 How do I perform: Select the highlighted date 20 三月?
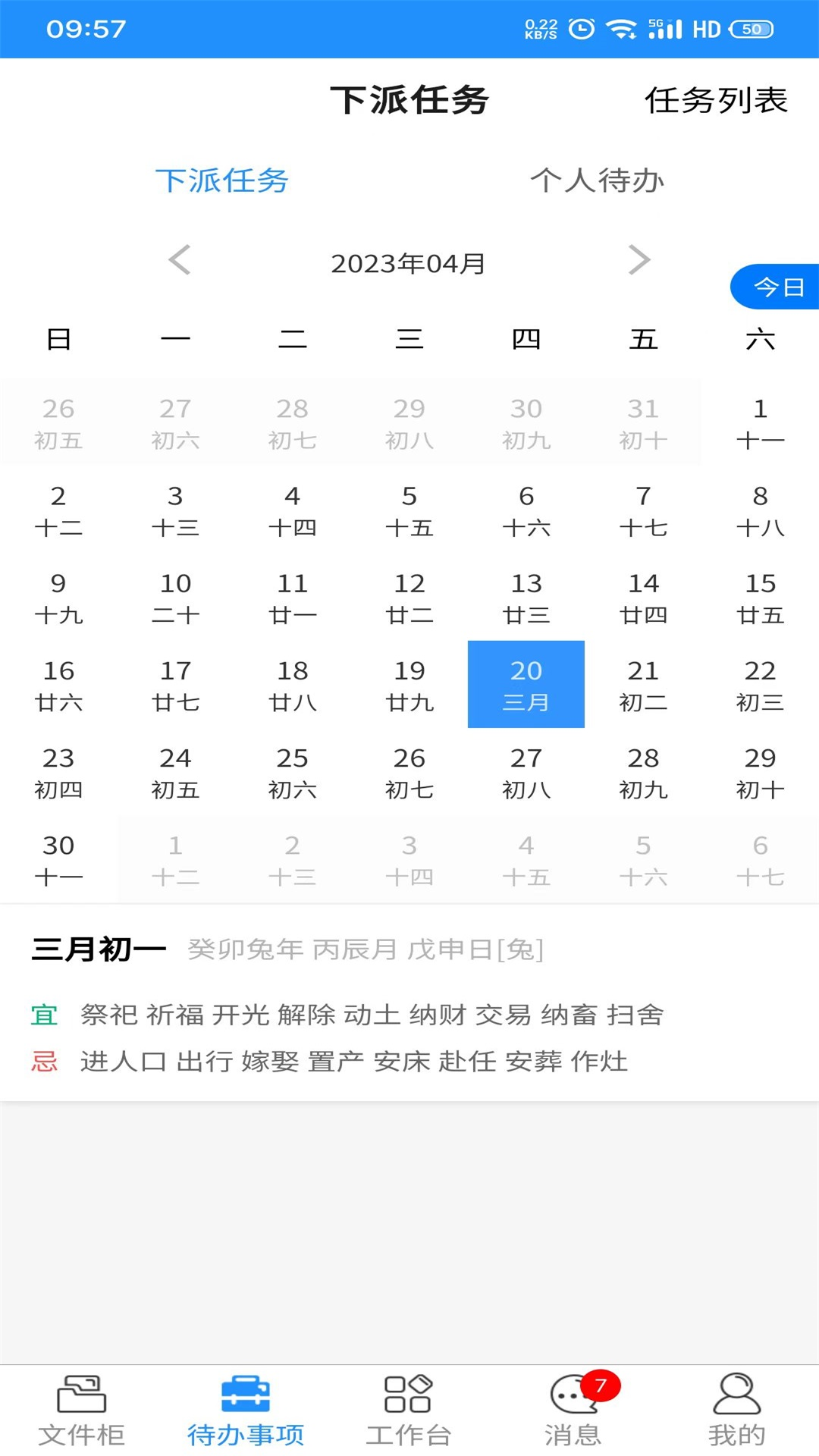click(526, 683)
